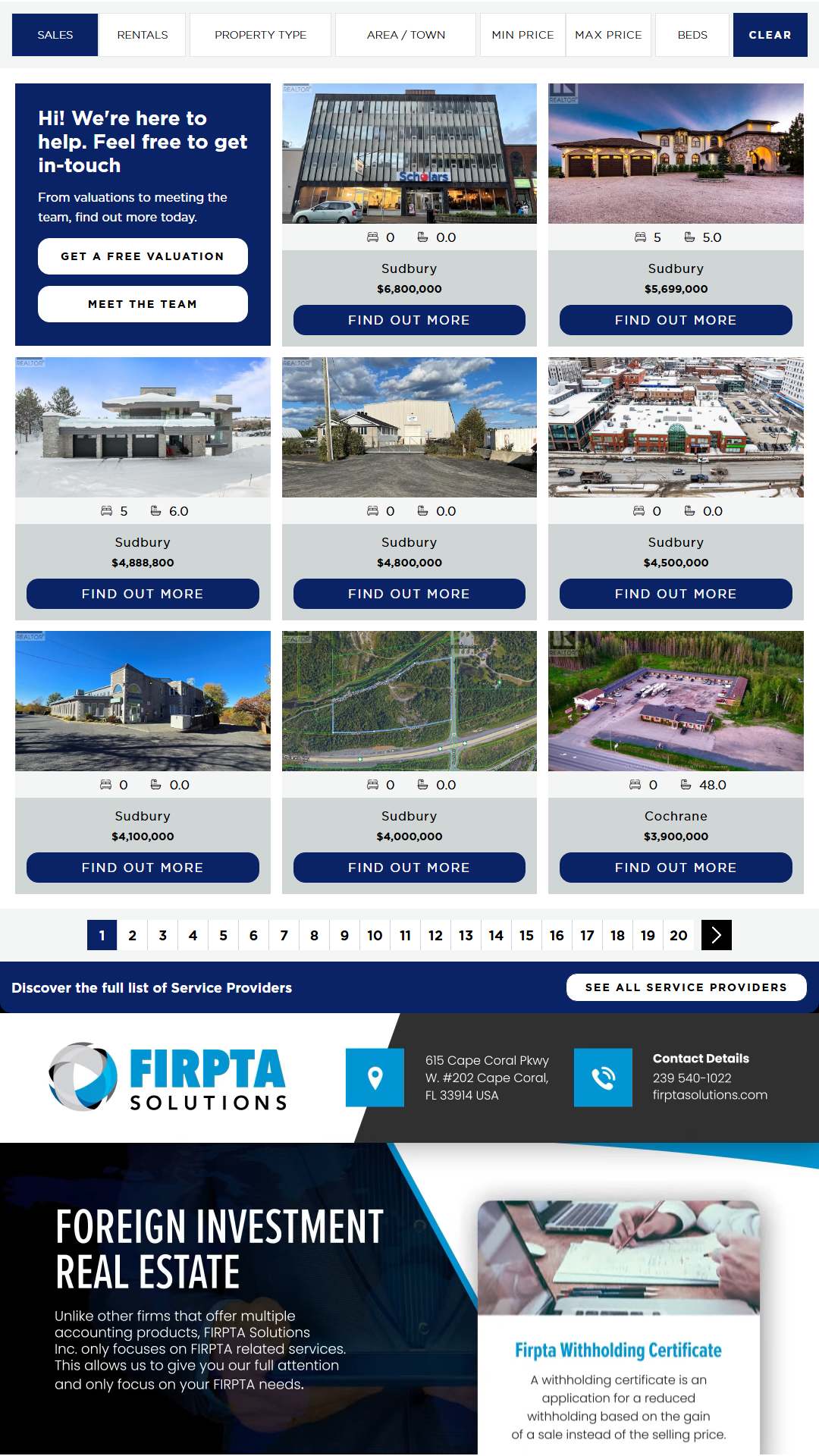This screenshot has height=1456, width=819.
Task: Find out more about the $5,699,000 Sudbury home
Action: click(x=676, y=320)
